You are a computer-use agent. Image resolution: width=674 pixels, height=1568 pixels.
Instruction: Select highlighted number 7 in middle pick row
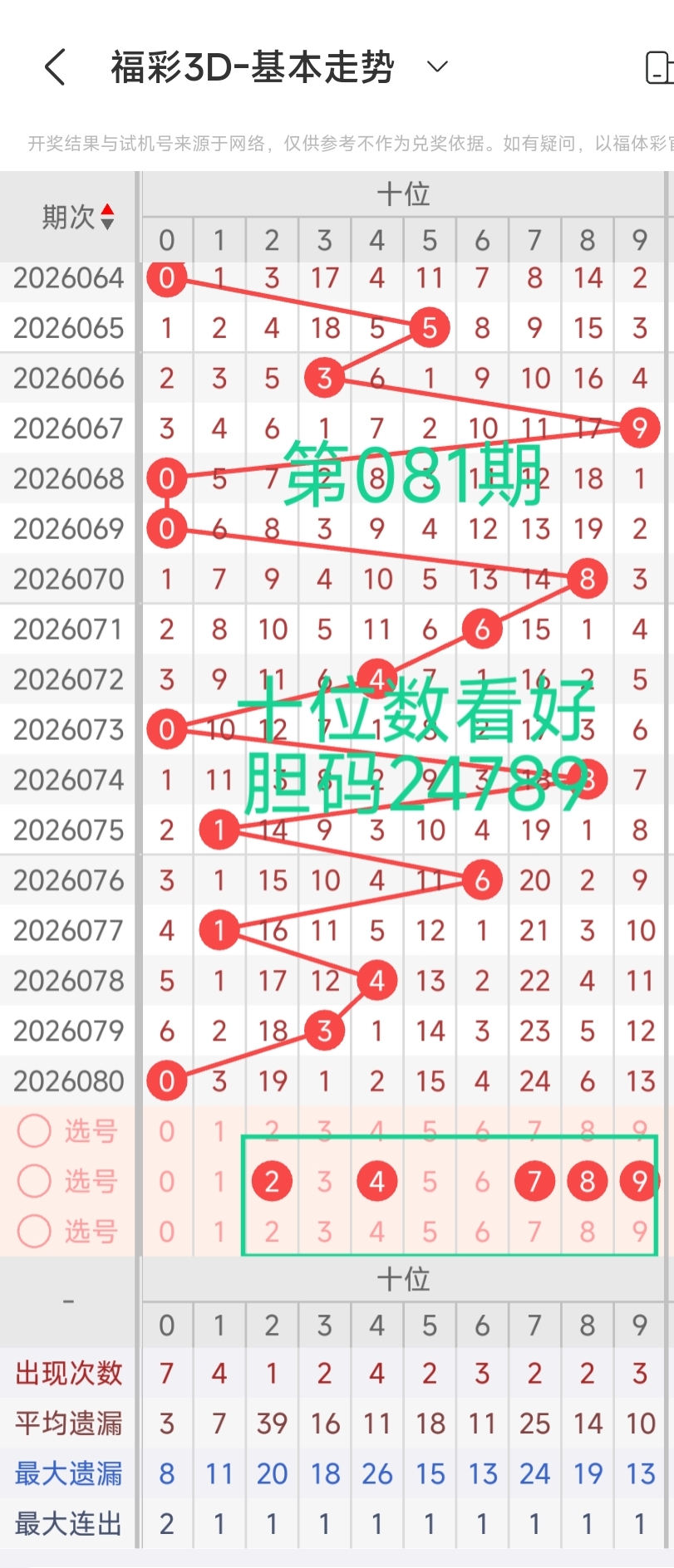point(534,1182)
